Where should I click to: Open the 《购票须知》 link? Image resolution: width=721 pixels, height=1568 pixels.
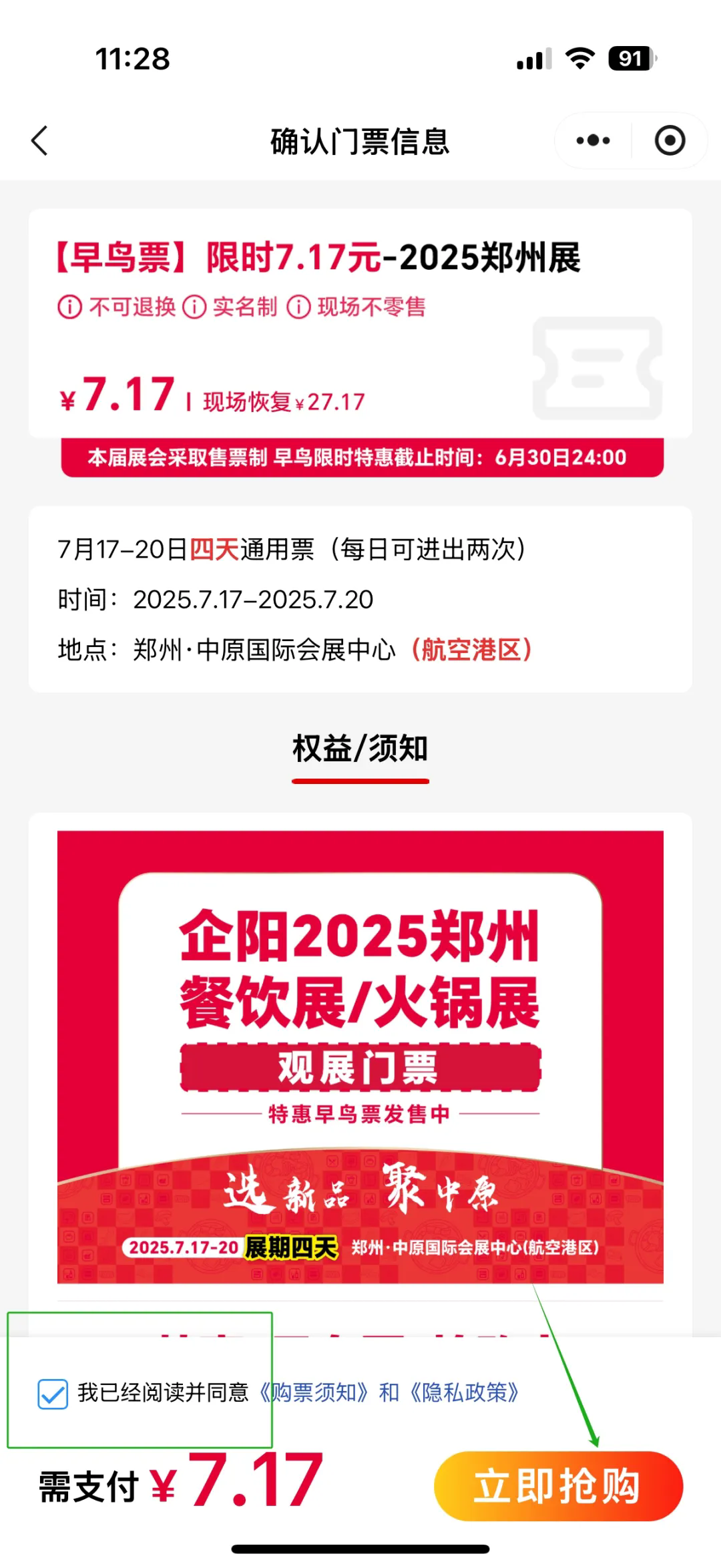[314, 1392]
